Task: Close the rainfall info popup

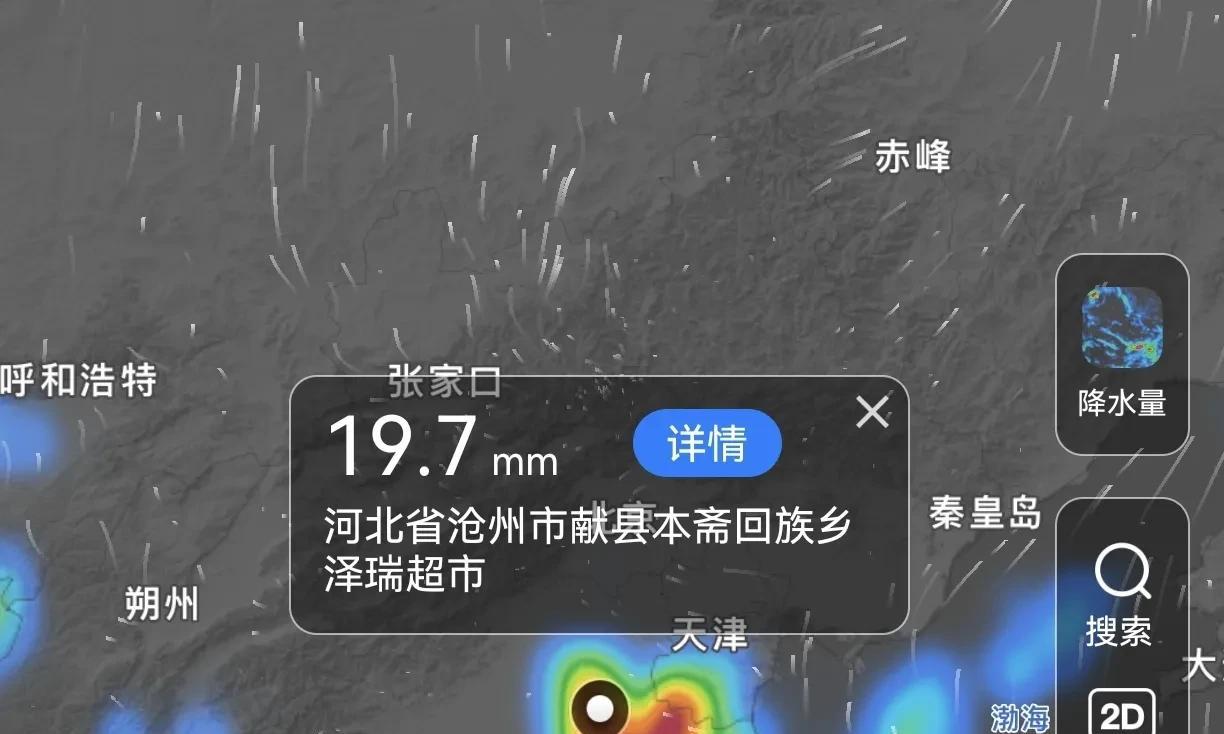Action: (x=872, y=412)
